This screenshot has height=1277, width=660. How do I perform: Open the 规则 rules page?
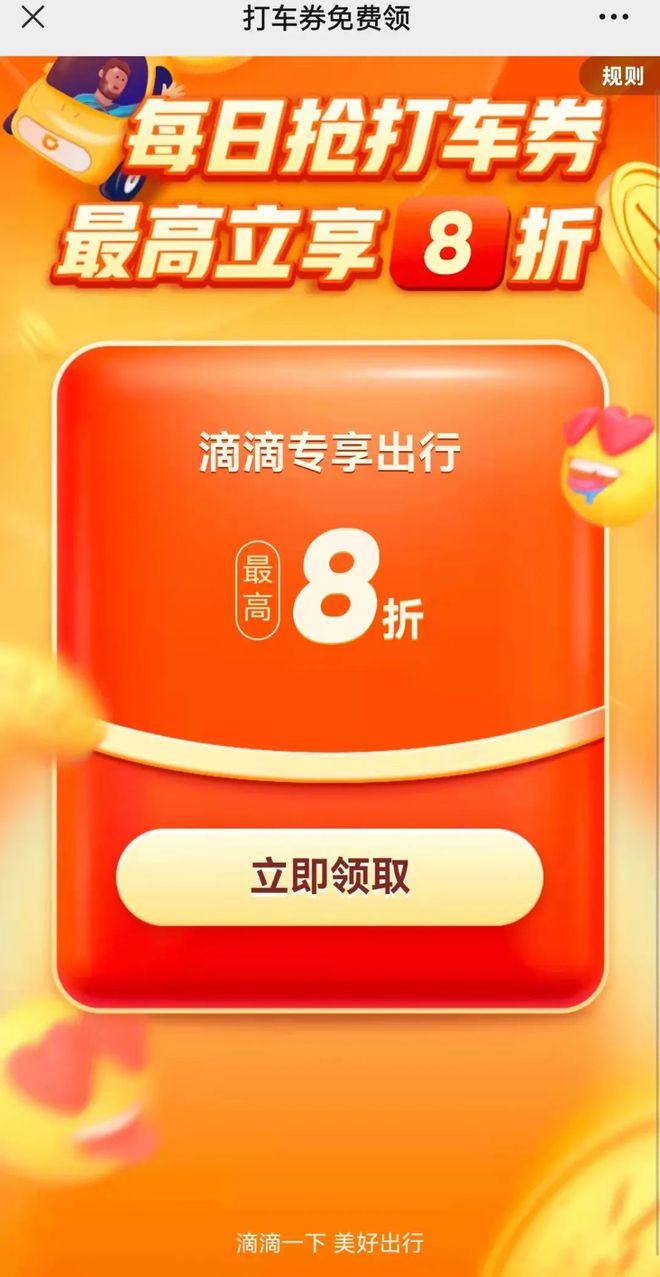click(x=622, y=76)
